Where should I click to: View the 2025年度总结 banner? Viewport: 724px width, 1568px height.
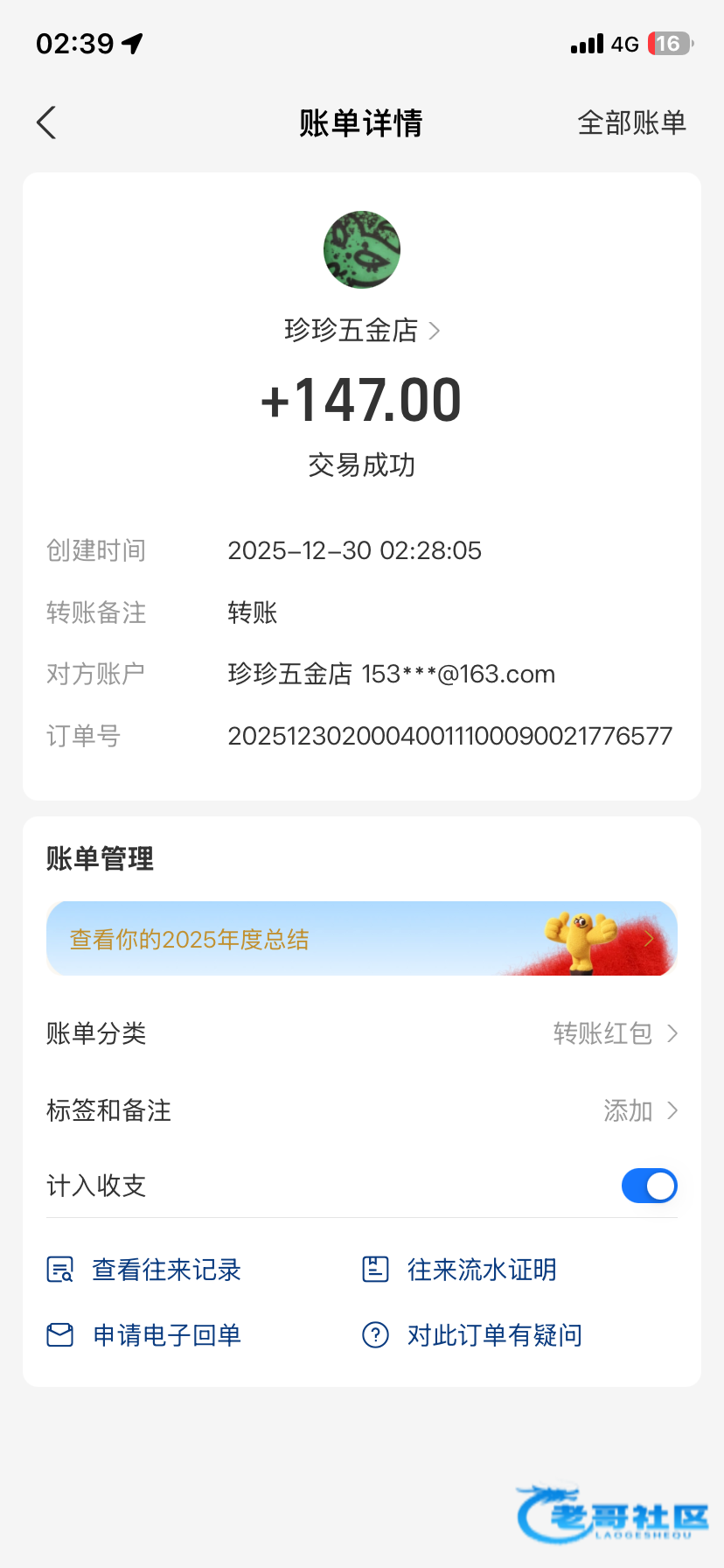pos(361,939)
